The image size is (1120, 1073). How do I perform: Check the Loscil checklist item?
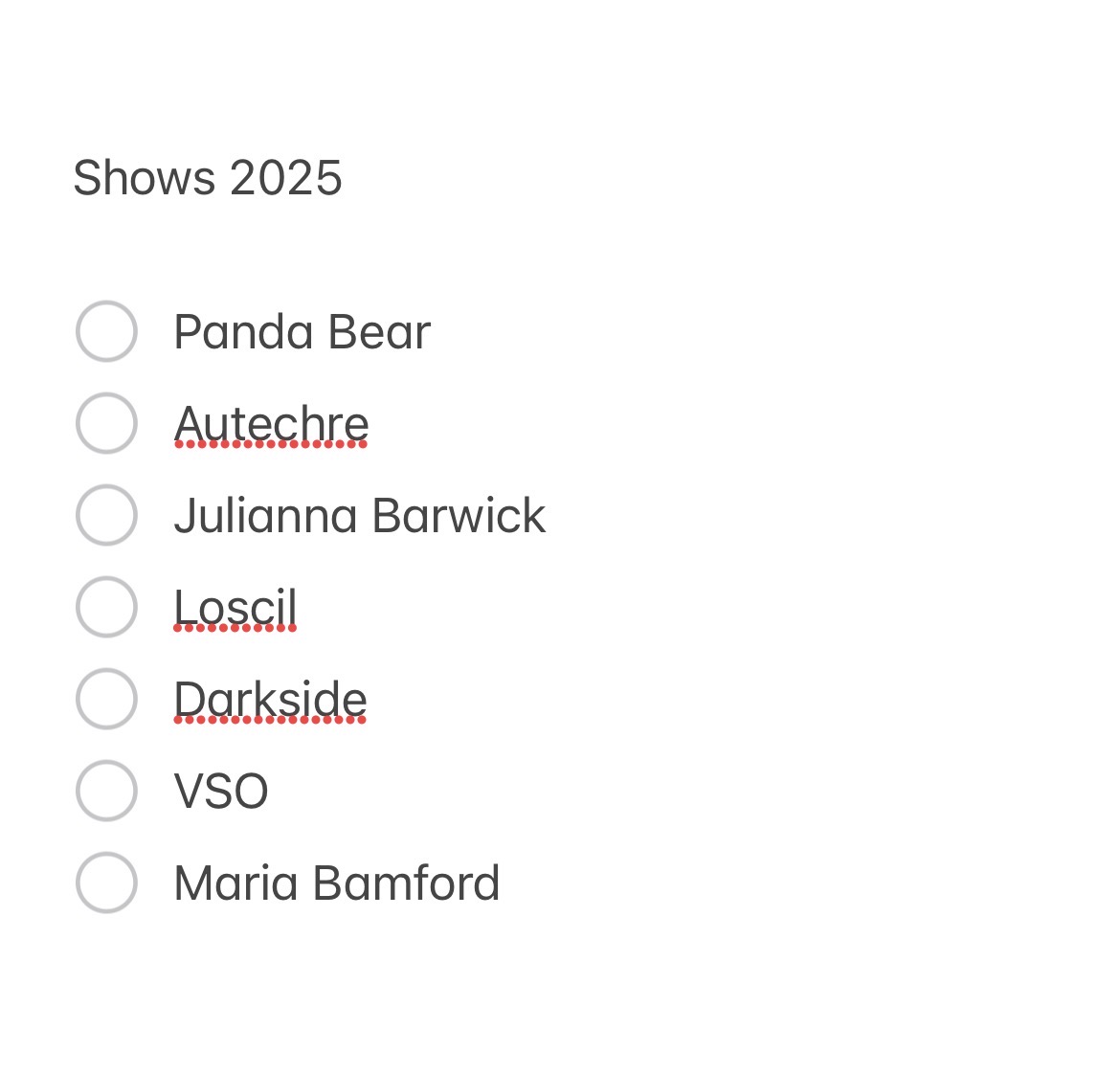pyautogui.click(x=106, y=607)
